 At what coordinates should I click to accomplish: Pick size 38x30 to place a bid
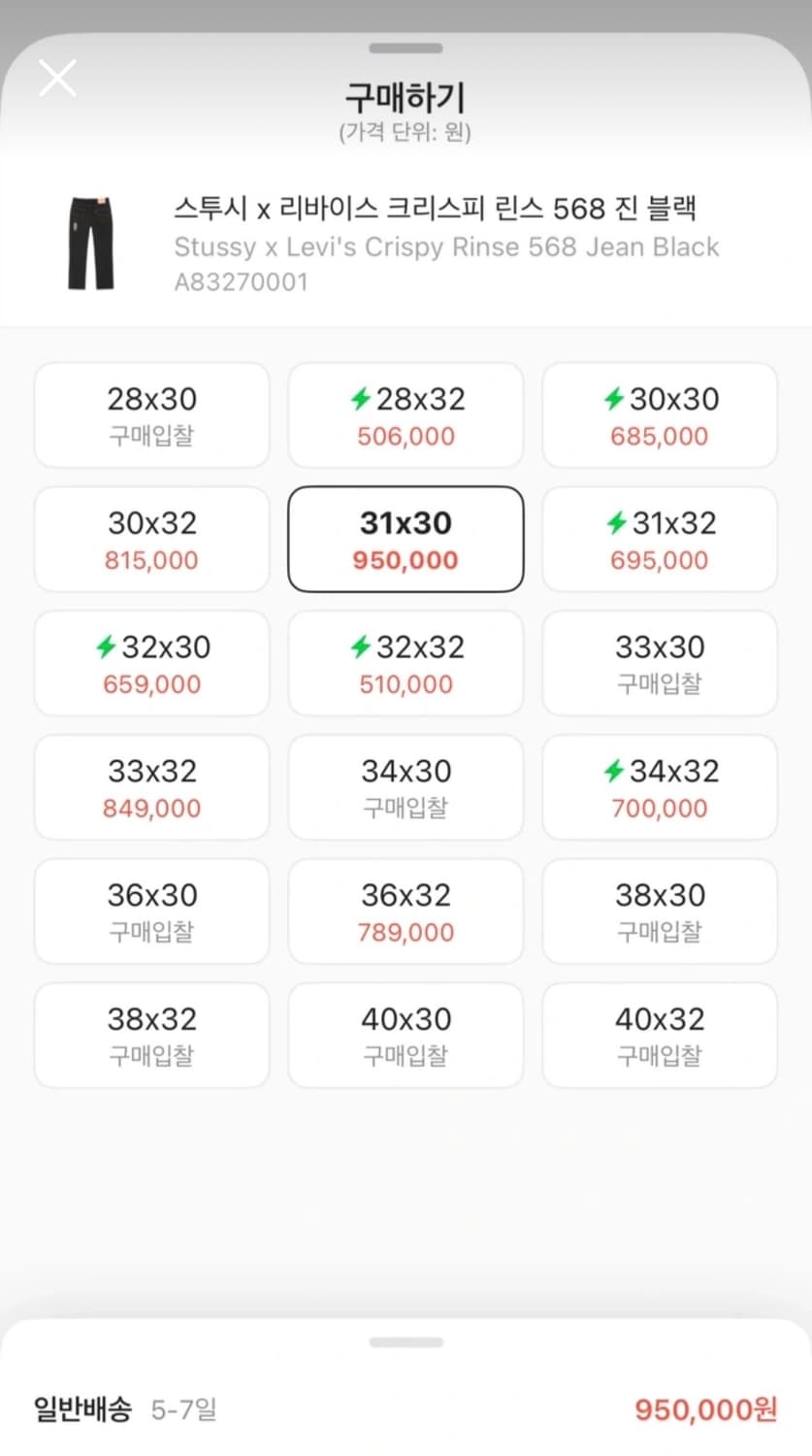[x=660, y=910]
